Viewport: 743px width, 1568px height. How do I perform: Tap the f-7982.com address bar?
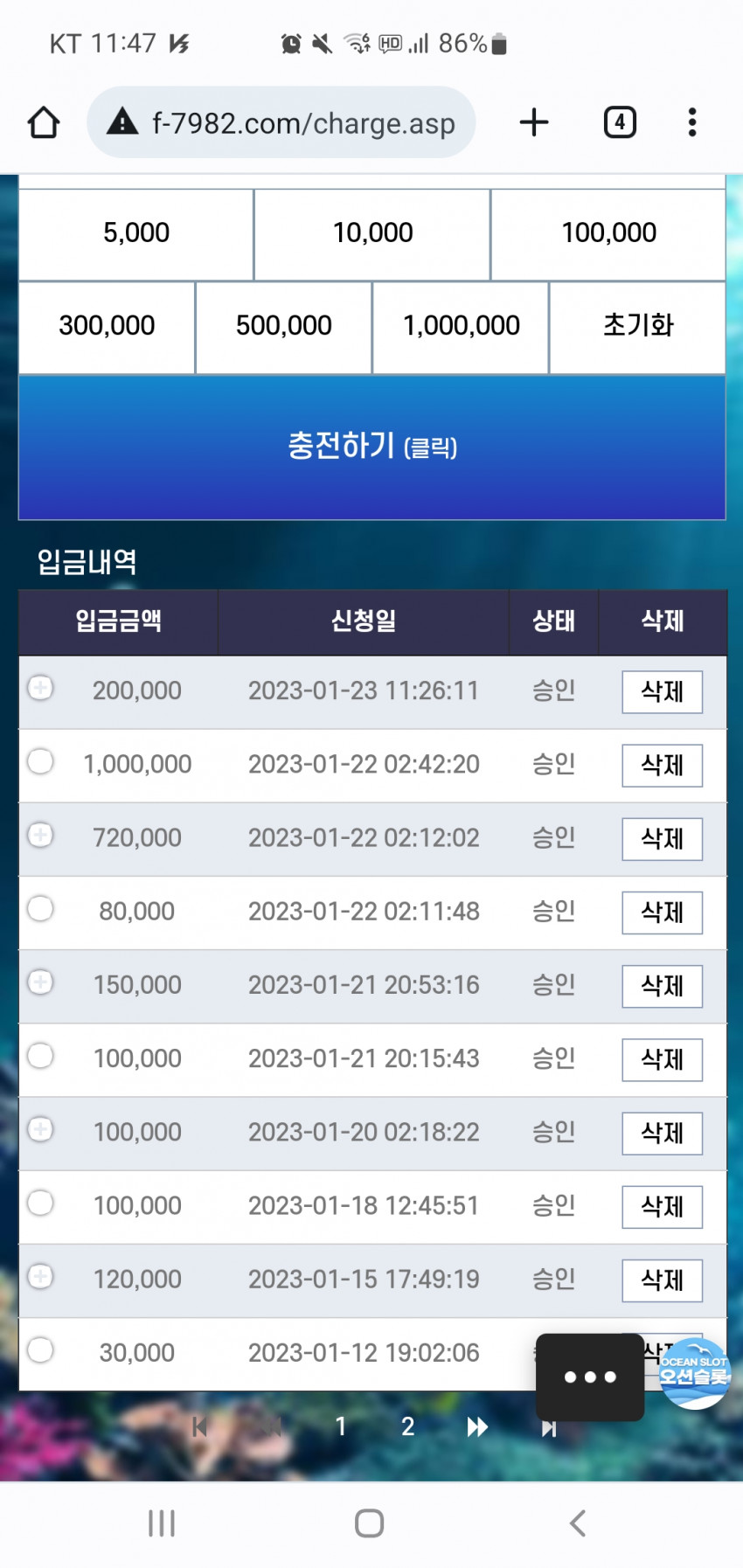click(x=281, y=122)
